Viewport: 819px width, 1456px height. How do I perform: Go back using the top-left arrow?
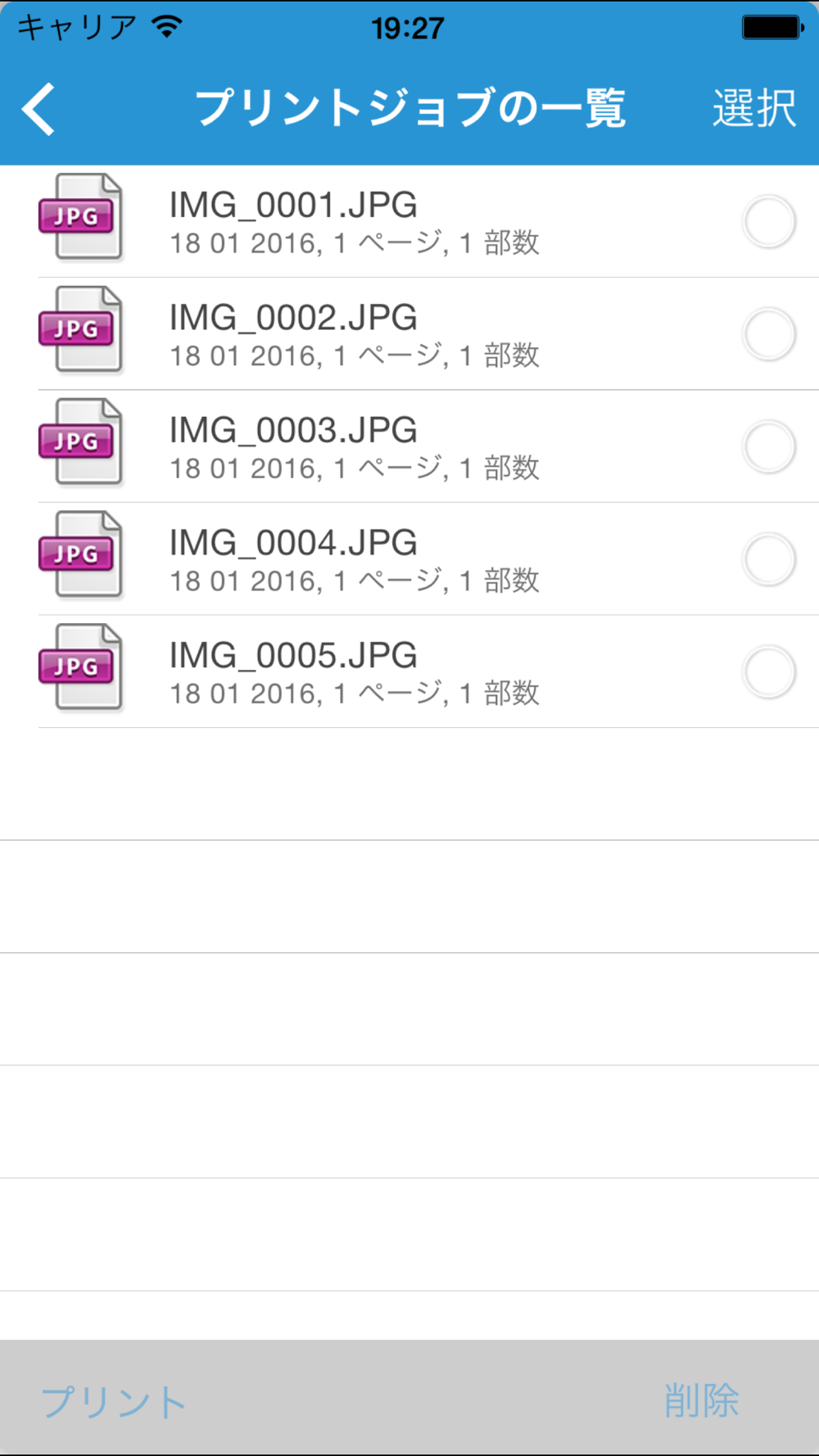39,108
